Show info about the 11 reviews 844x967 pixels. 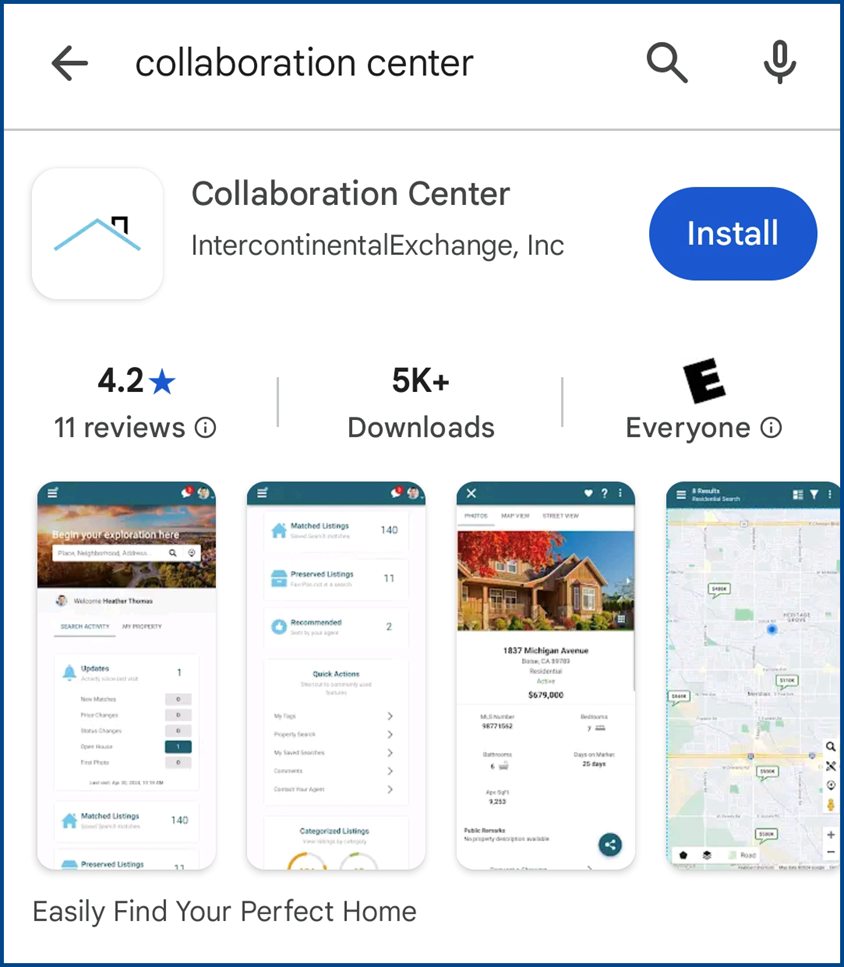[205, 429]
